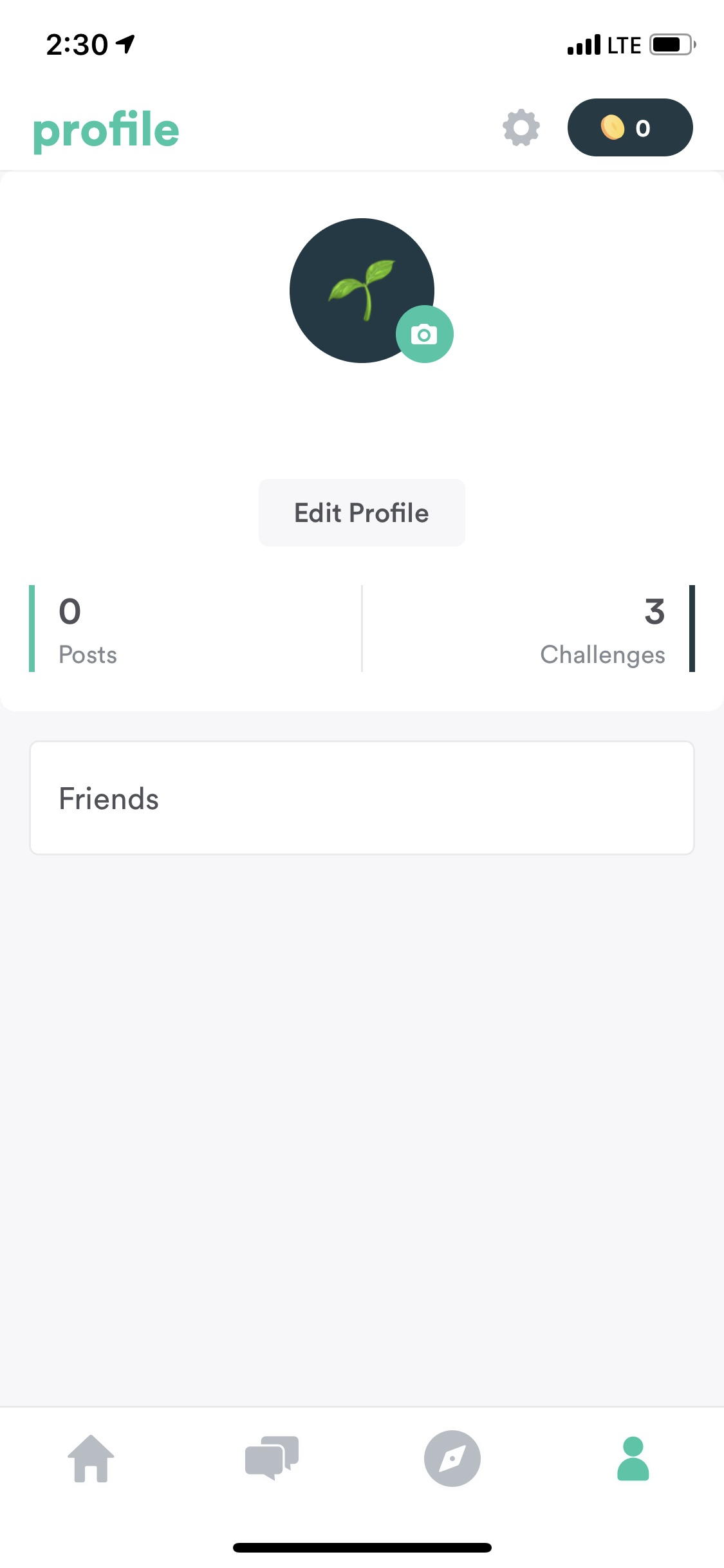Viewport: 724px width, 1568px height.
Task: Change profile photo via camera icon
Action: point(424,335)
